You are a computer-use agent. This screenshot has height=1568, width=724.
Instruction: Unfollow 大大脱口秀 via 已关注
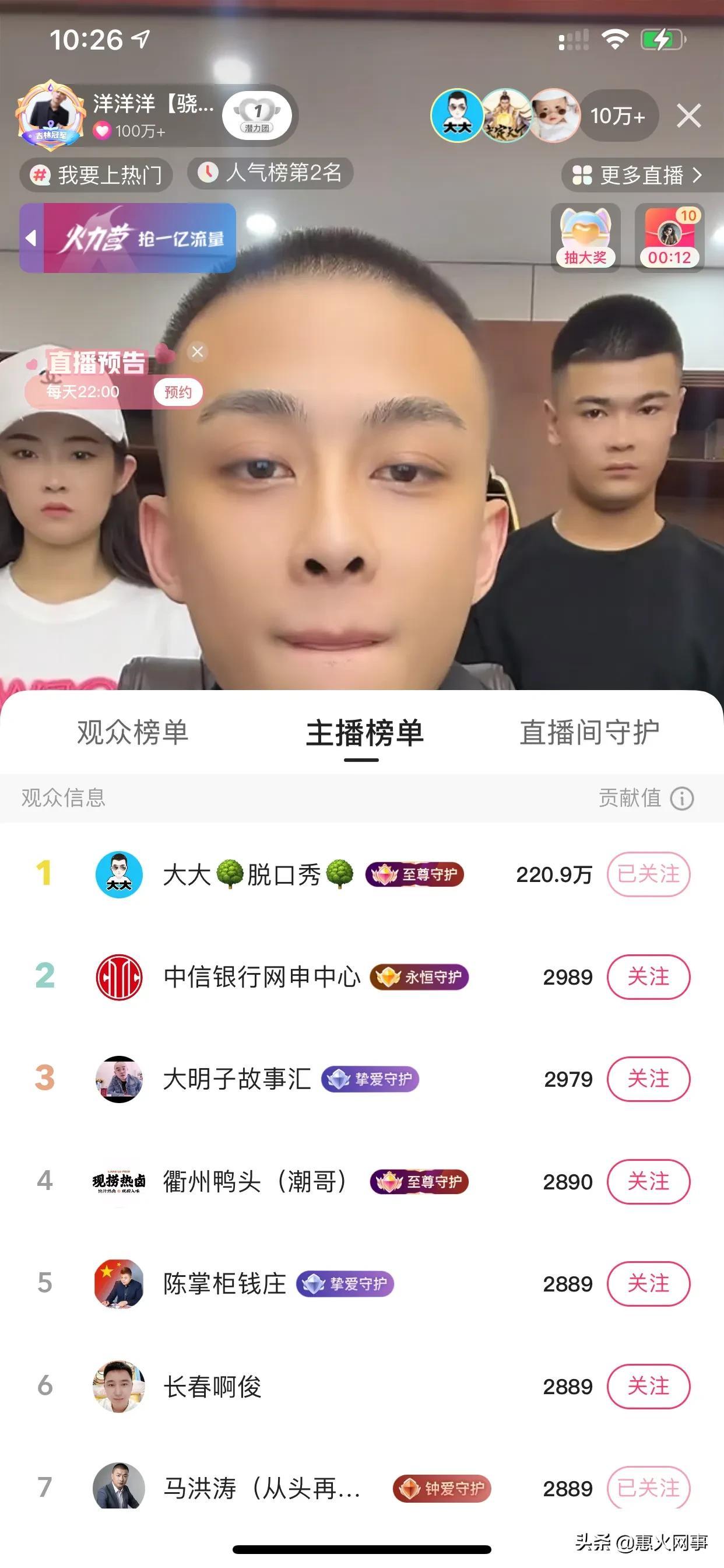click(x=648, y=874)
